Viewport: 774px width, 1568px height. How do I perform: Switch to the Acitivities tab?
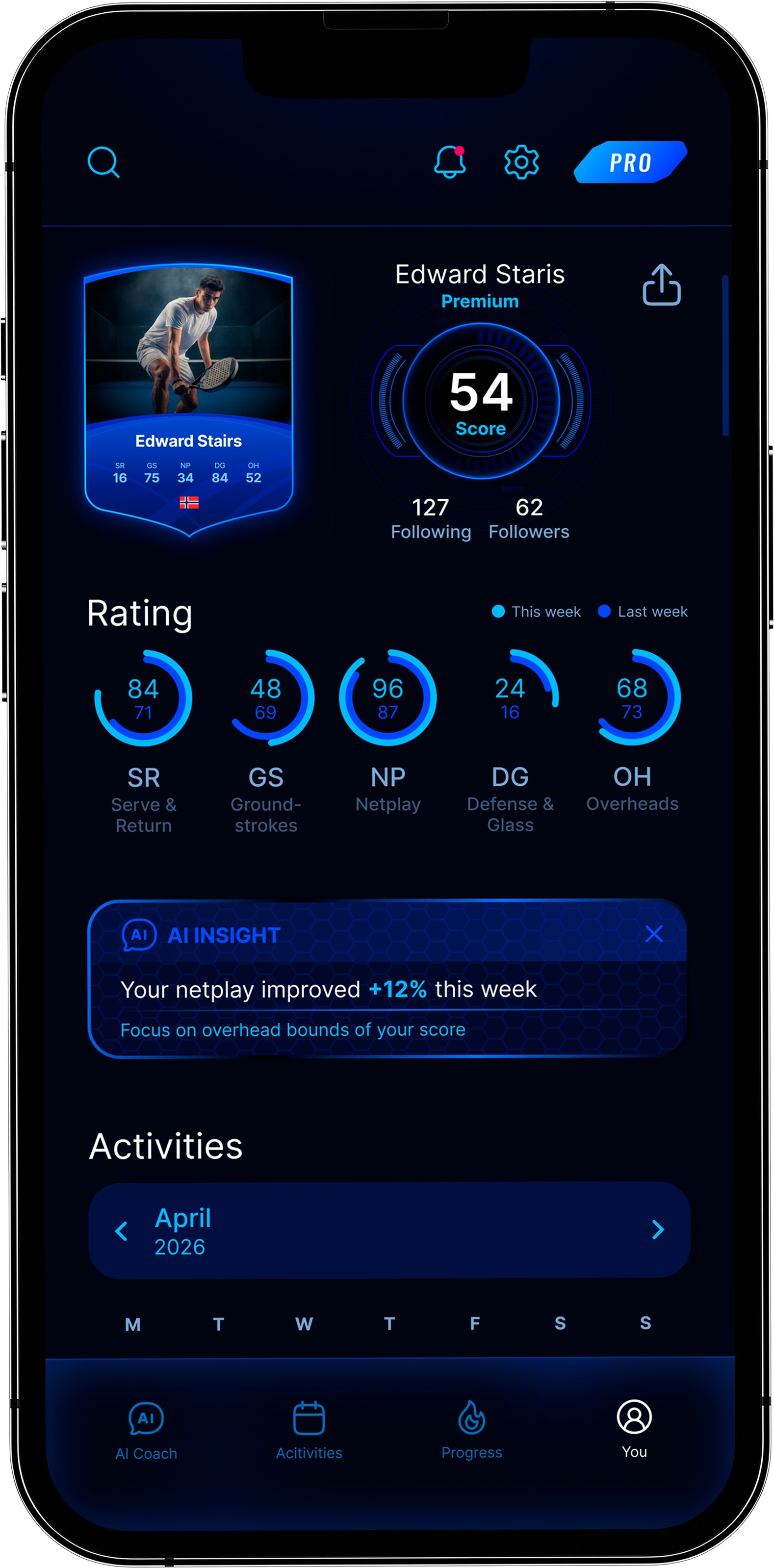tap(309, 1431)
